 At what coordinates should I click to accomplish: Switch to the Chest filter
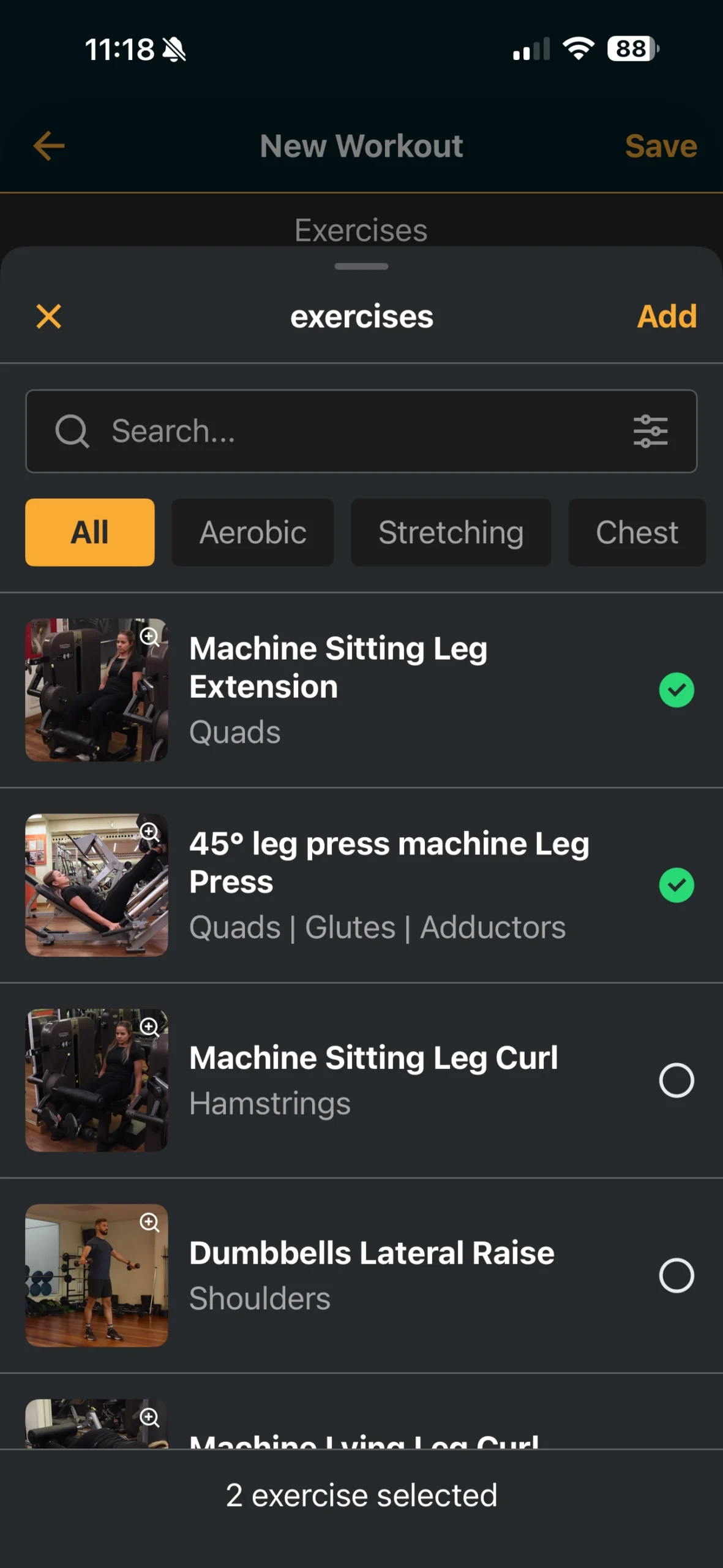(x=636, y=532)
